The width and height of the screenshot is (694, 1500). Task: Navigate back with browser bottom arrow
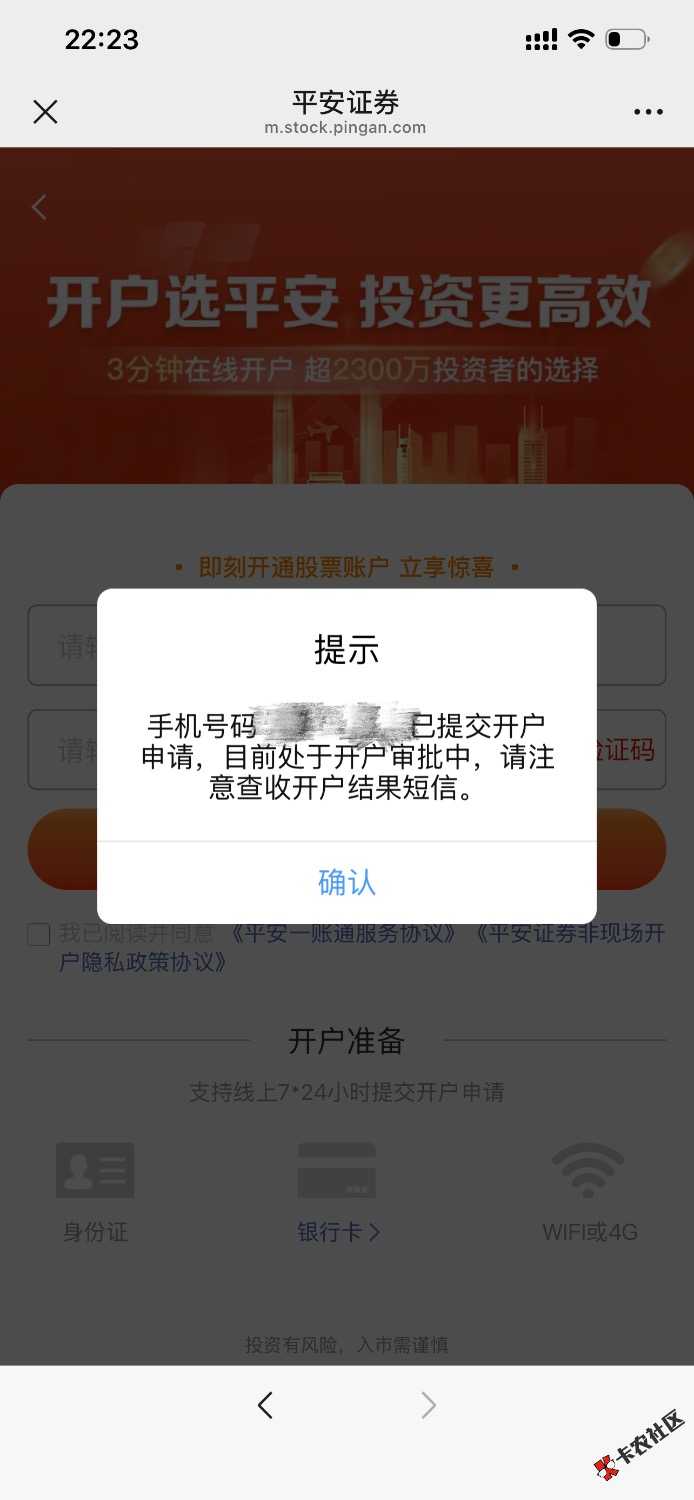tap(265, 1405)
